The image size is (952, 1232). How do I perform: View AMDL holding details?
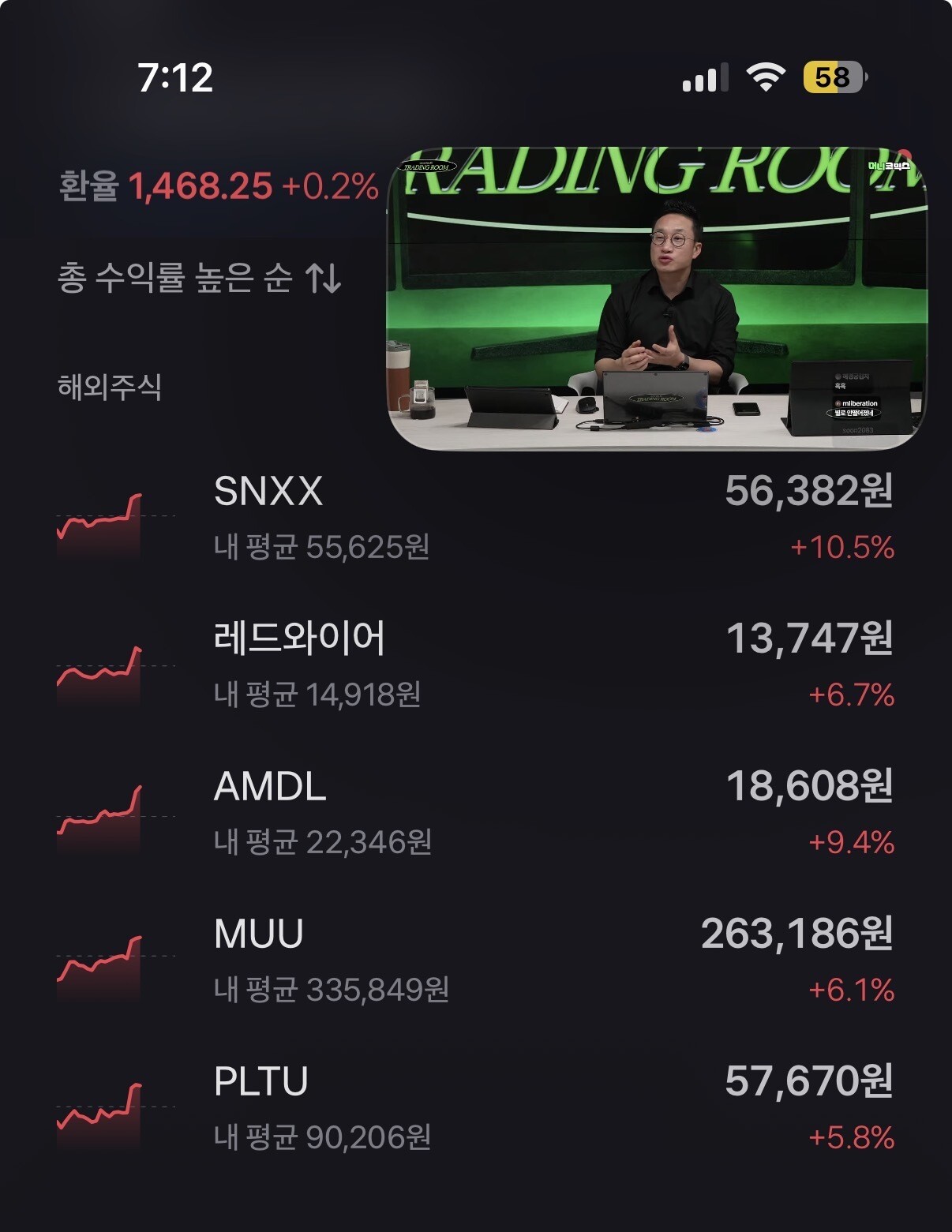click(474, 813)
